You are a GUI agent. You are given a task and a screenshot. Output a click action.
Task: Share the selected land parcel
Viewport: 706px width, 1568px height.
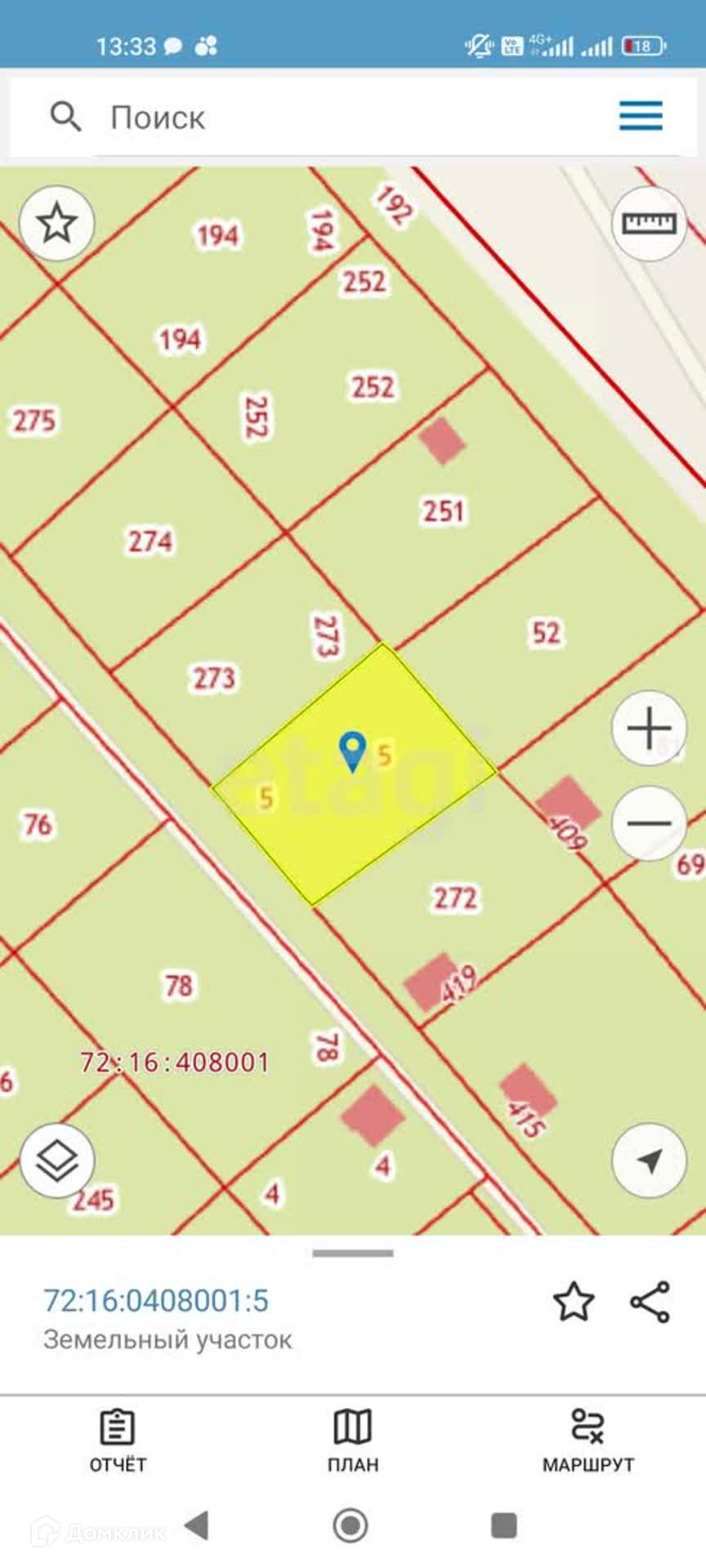tap(650, 1302)
